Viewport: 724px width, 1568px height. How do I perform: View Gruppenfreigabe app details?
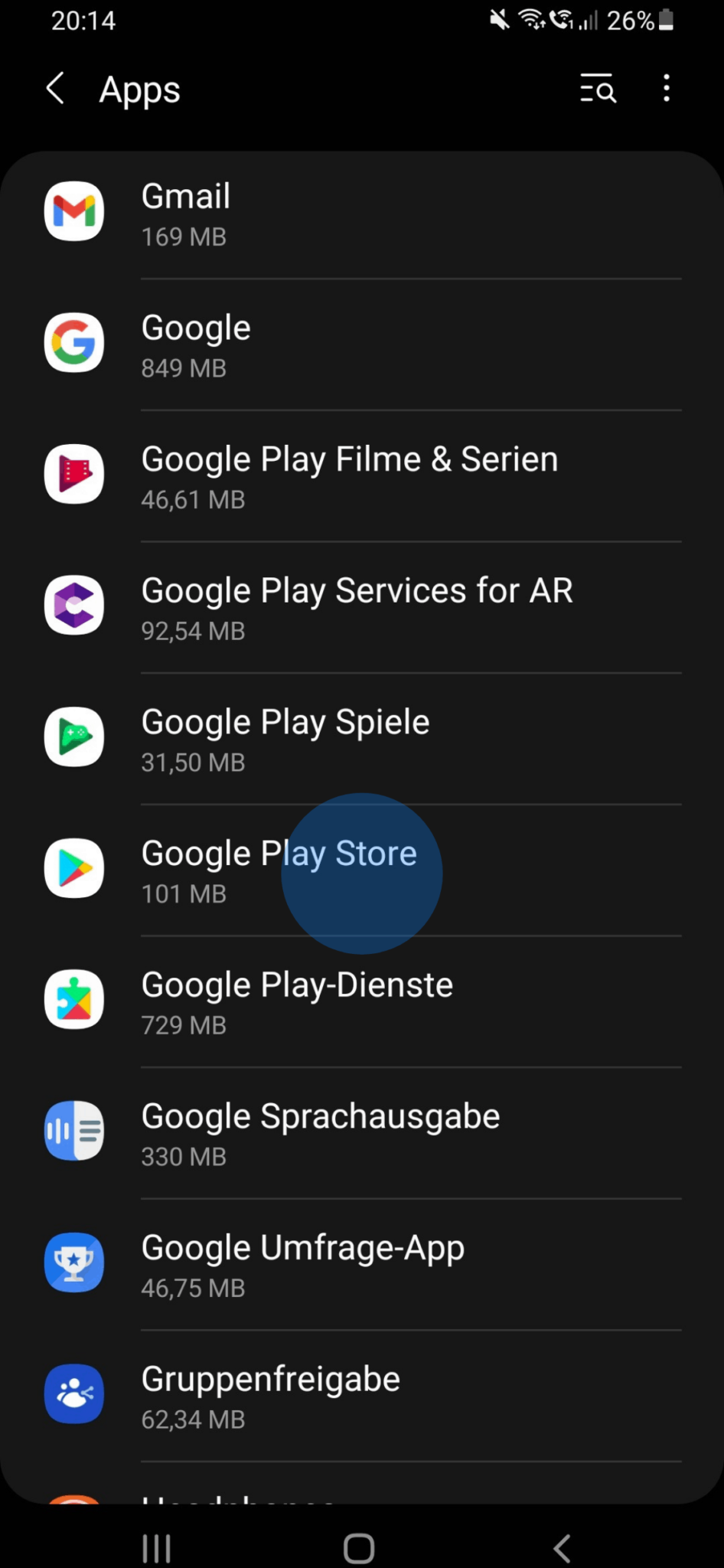(361, 1396)
